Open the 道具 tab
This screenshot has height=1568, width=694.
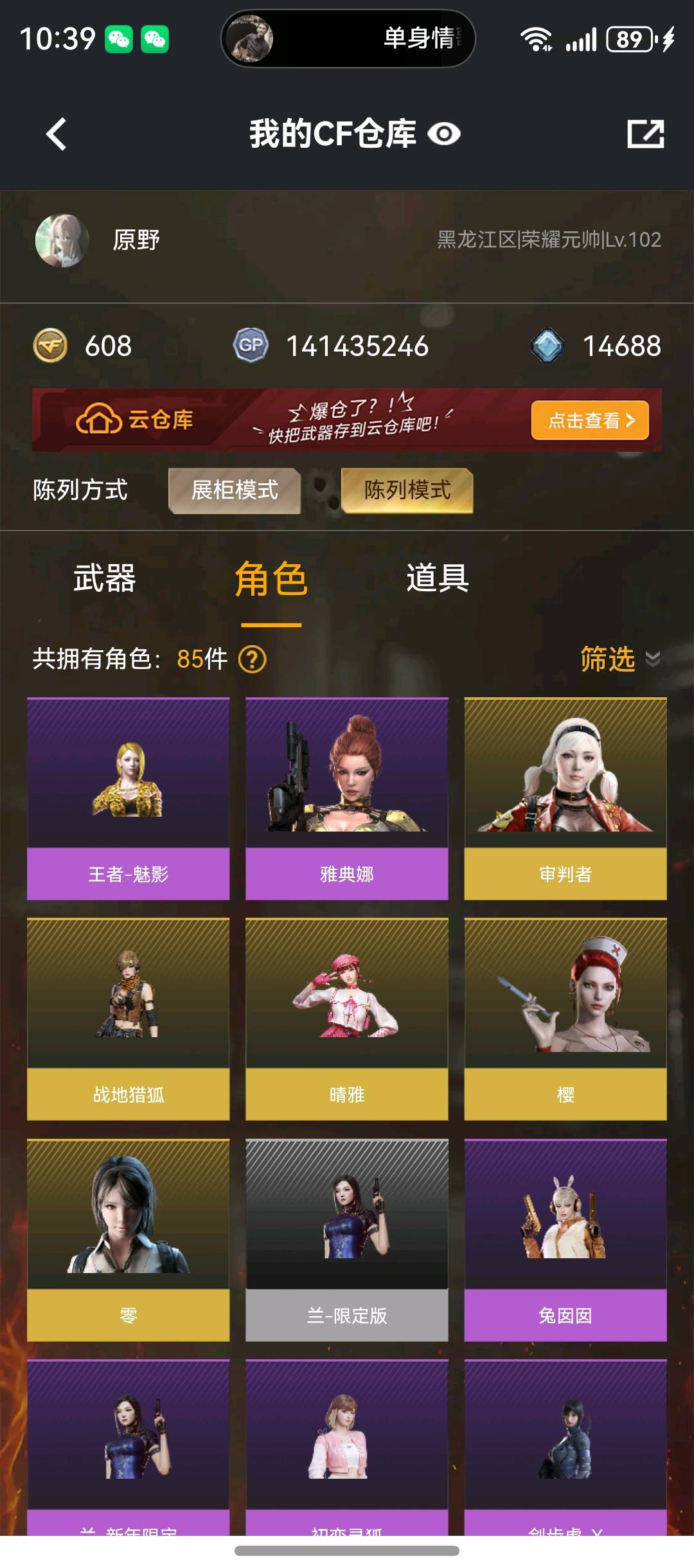(438, 578)
